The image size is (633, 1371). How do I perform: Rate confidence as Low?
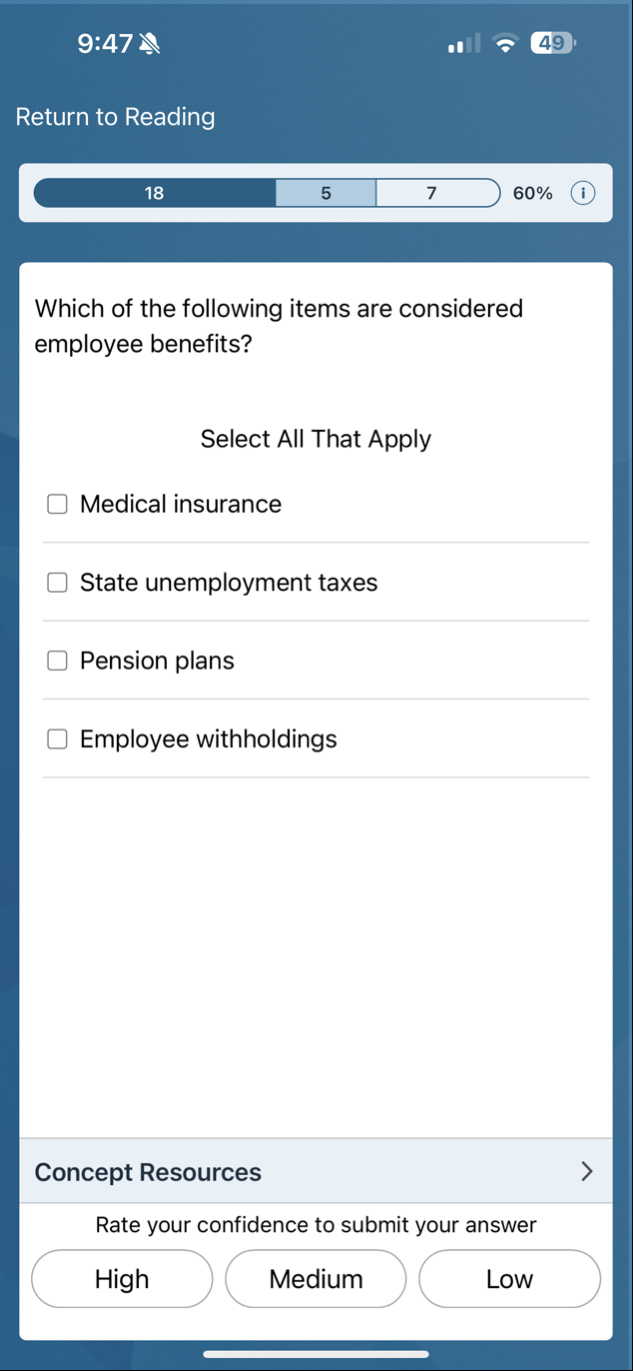point(509,1279)
